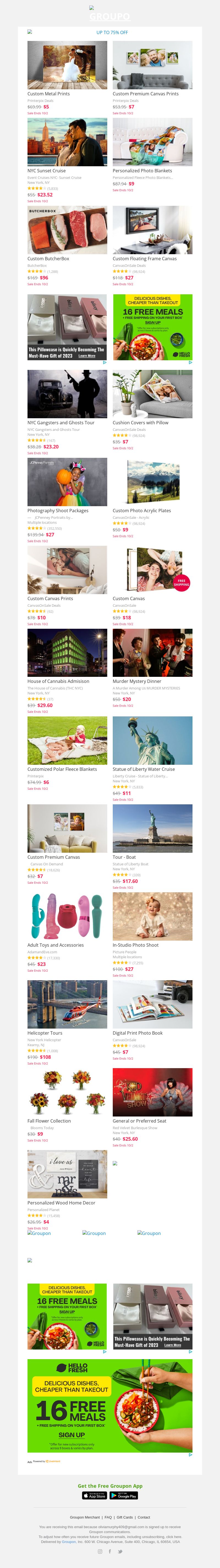Open the Groupon Merchant footer link
Image resolution: width=220 pixels, height=1568 pixels.
(85, 1517)
